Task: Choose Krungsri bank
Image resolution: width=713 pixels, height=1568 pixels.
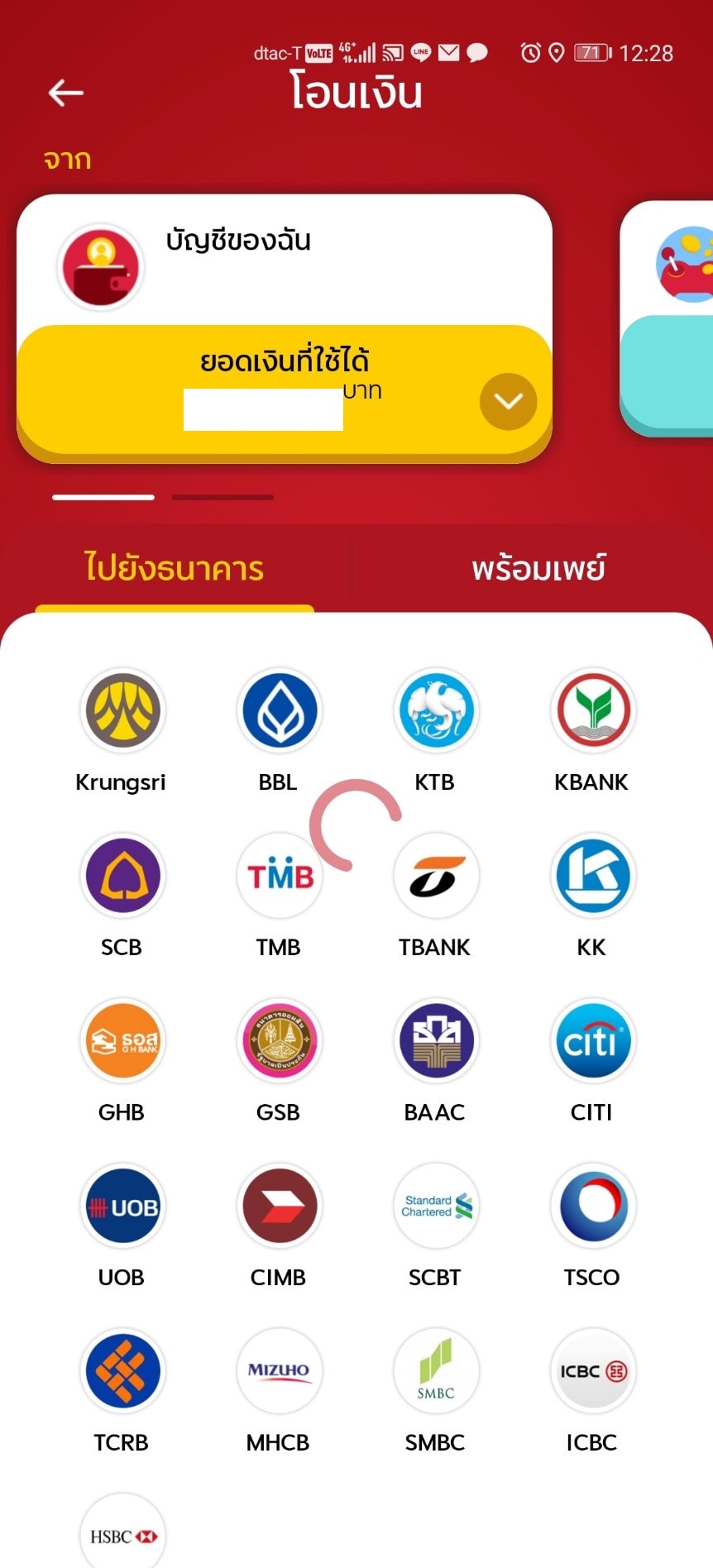Action: click(122, 711)
